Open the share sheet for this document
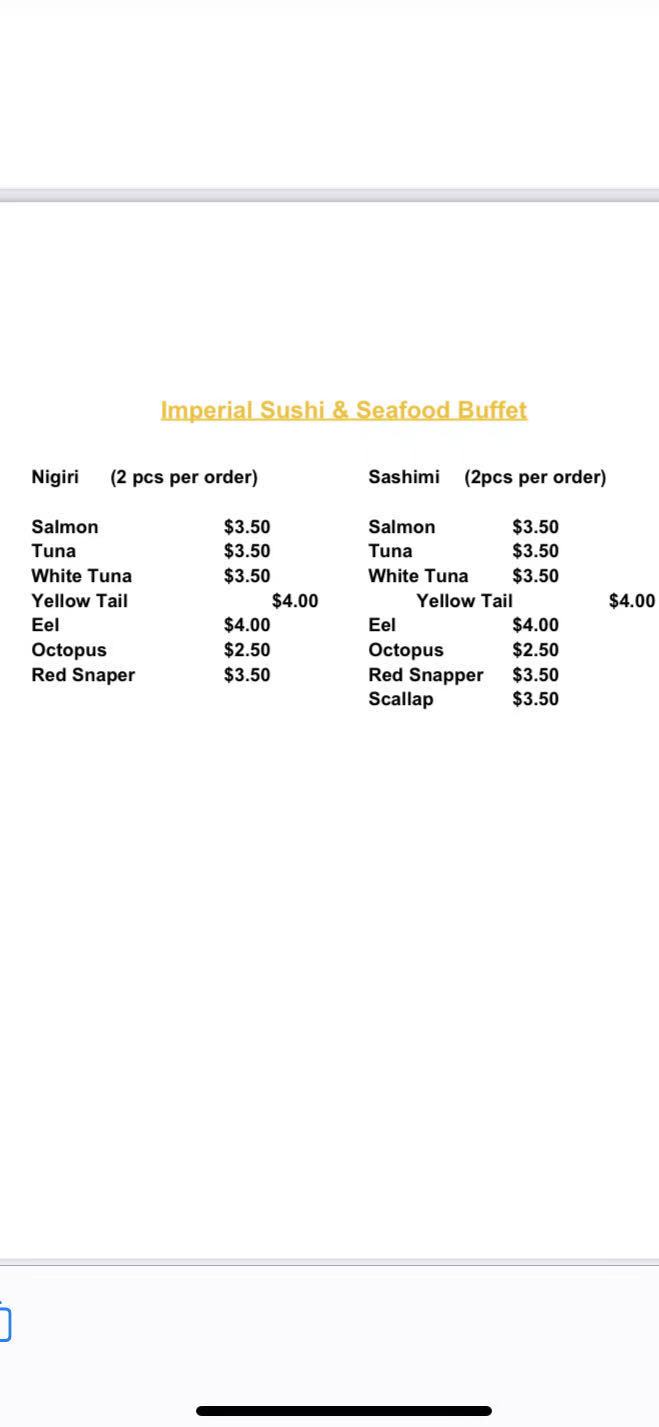The width and height of the screenshot is (659, 1427). (4, 1321)
